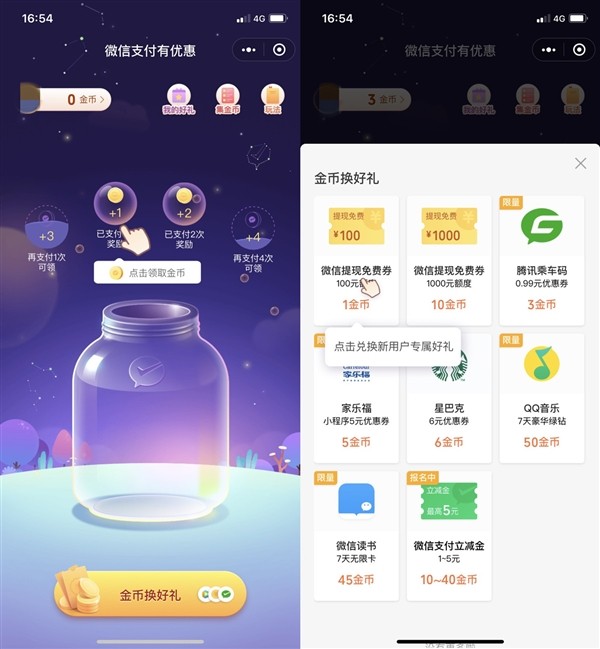Open the 0 金币 balance pill

click(x=74, y=99)
